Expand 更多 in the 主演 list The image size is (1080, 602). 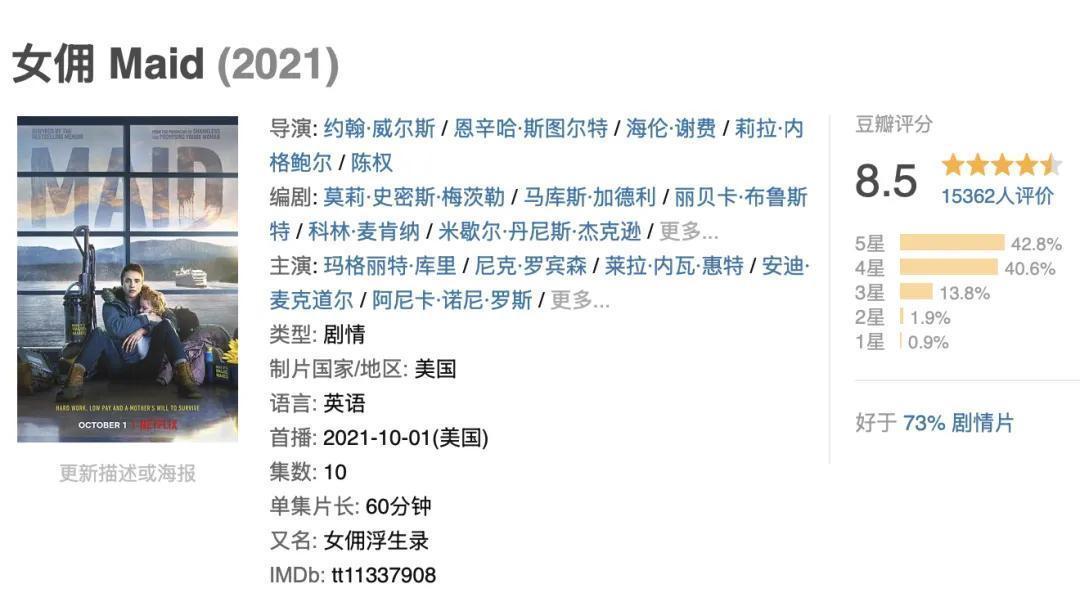click(579, 300)
